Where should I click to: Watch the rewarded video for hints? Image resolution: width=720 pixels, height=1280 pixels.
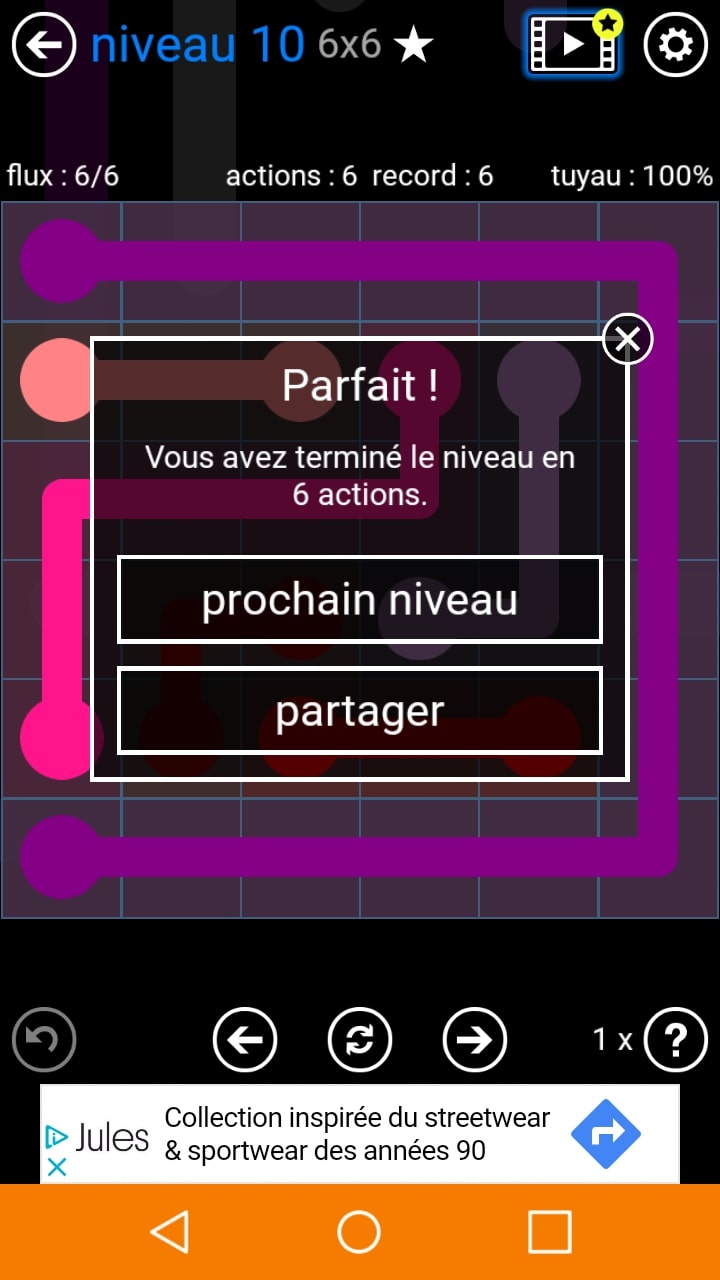click(572, 45)
